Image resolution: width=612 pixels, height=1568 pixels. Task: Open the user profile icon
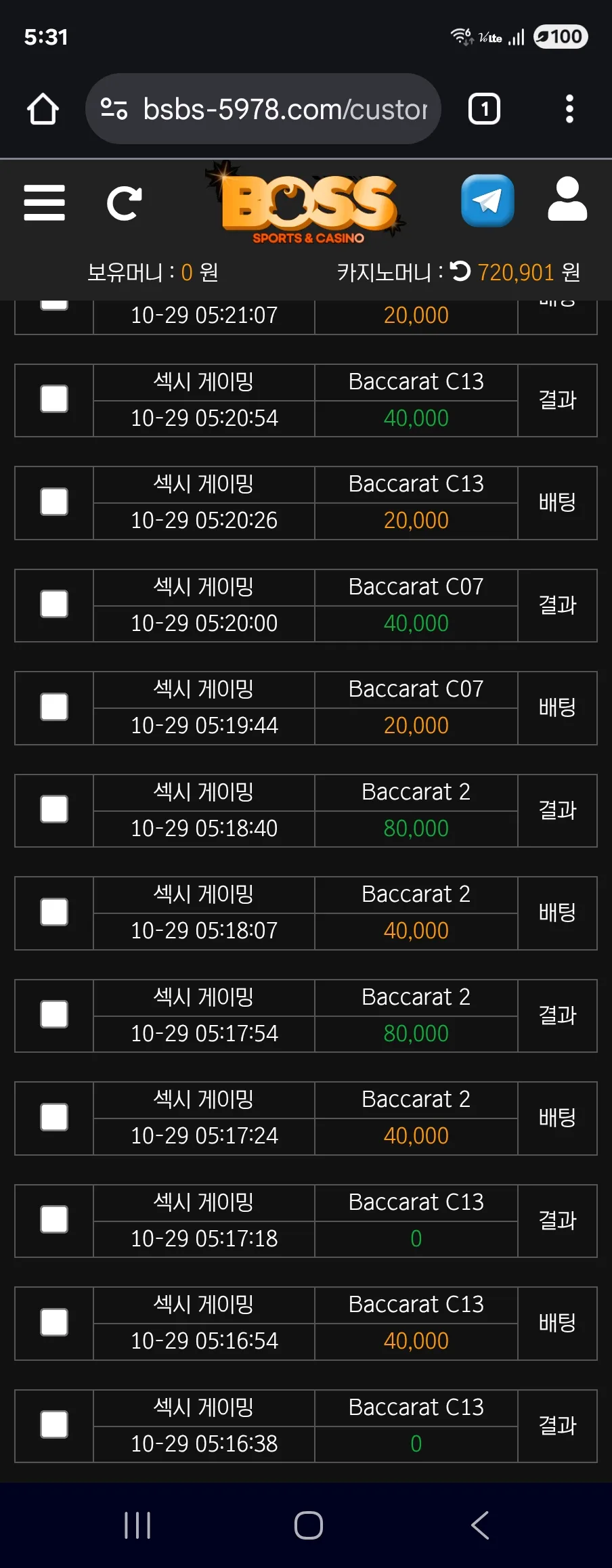567,199
